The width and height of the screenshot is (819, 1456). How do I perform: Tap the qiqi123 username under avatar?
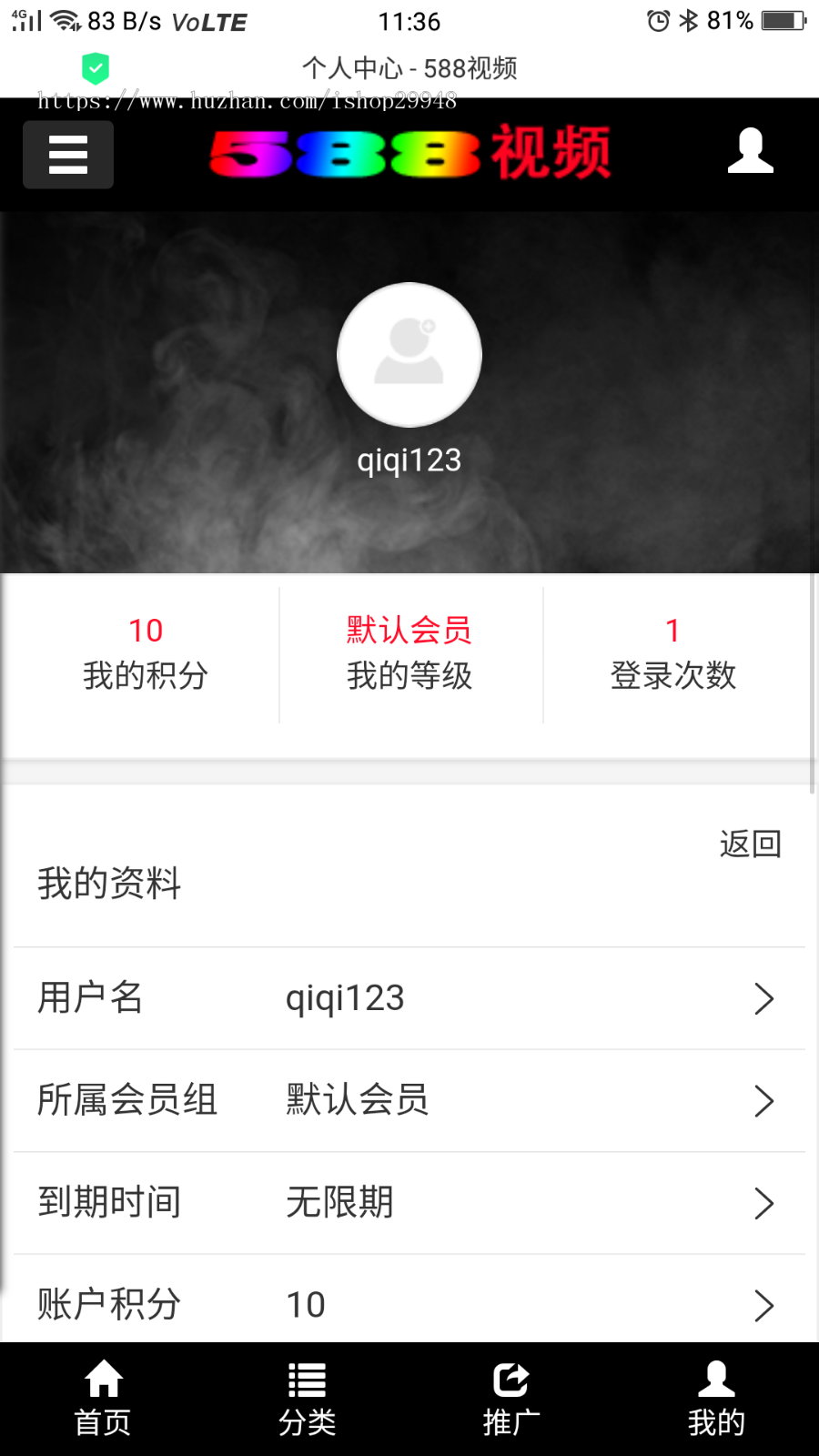pos(409,460)
